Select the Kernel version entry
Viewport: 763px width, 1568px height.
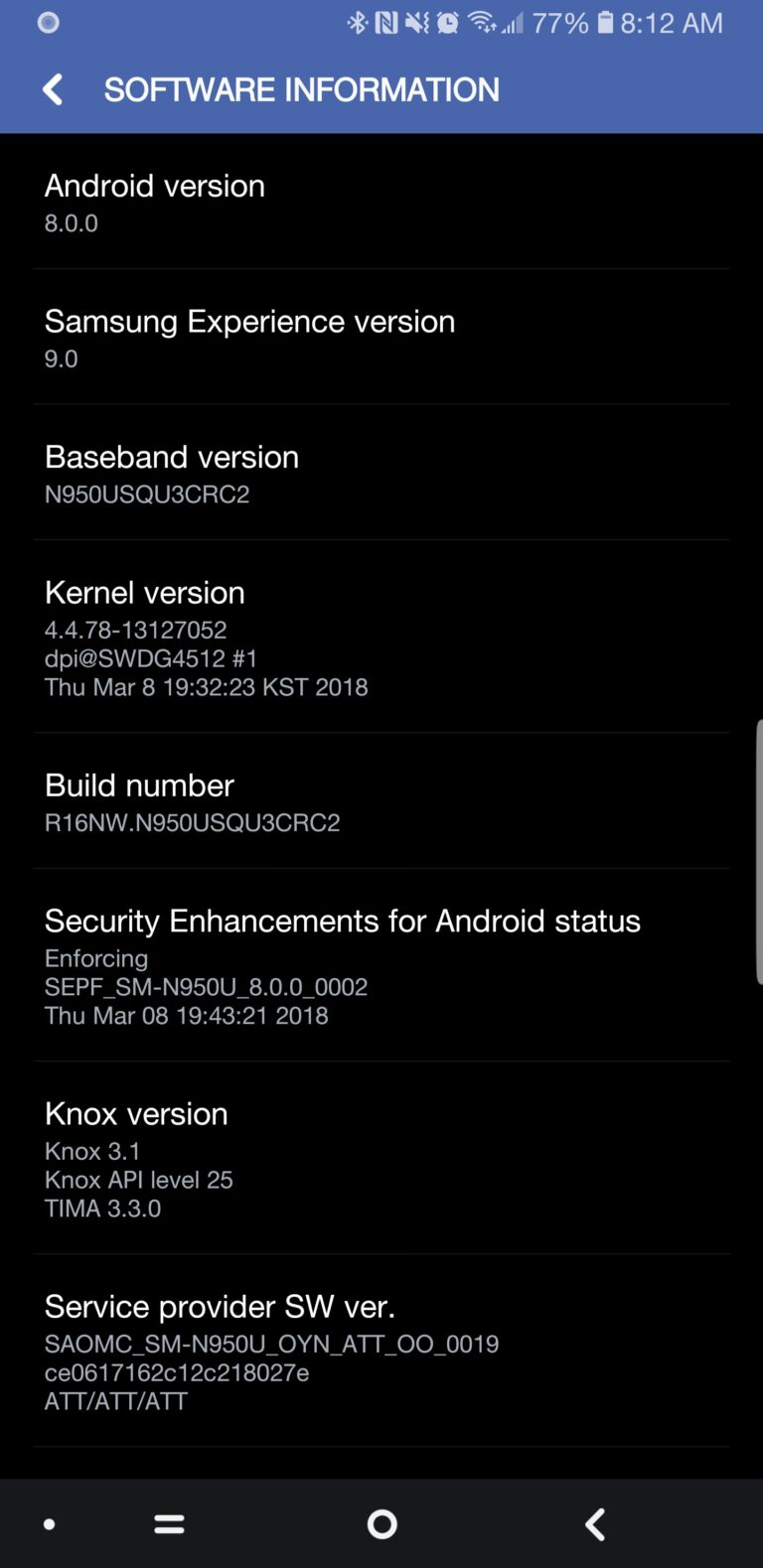pos(381,638)
